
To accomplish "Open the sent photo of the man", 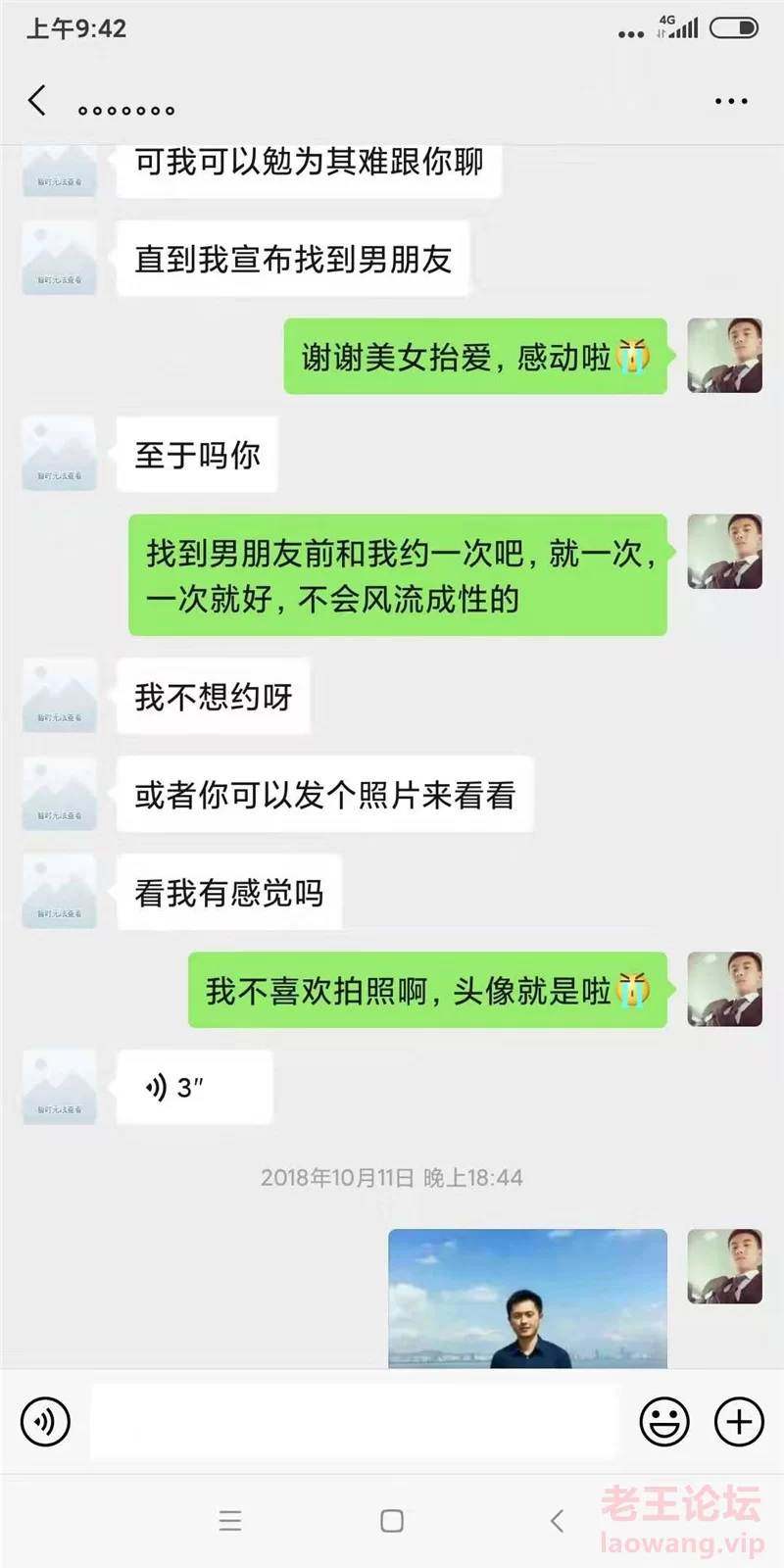I will pos(527,1298).
